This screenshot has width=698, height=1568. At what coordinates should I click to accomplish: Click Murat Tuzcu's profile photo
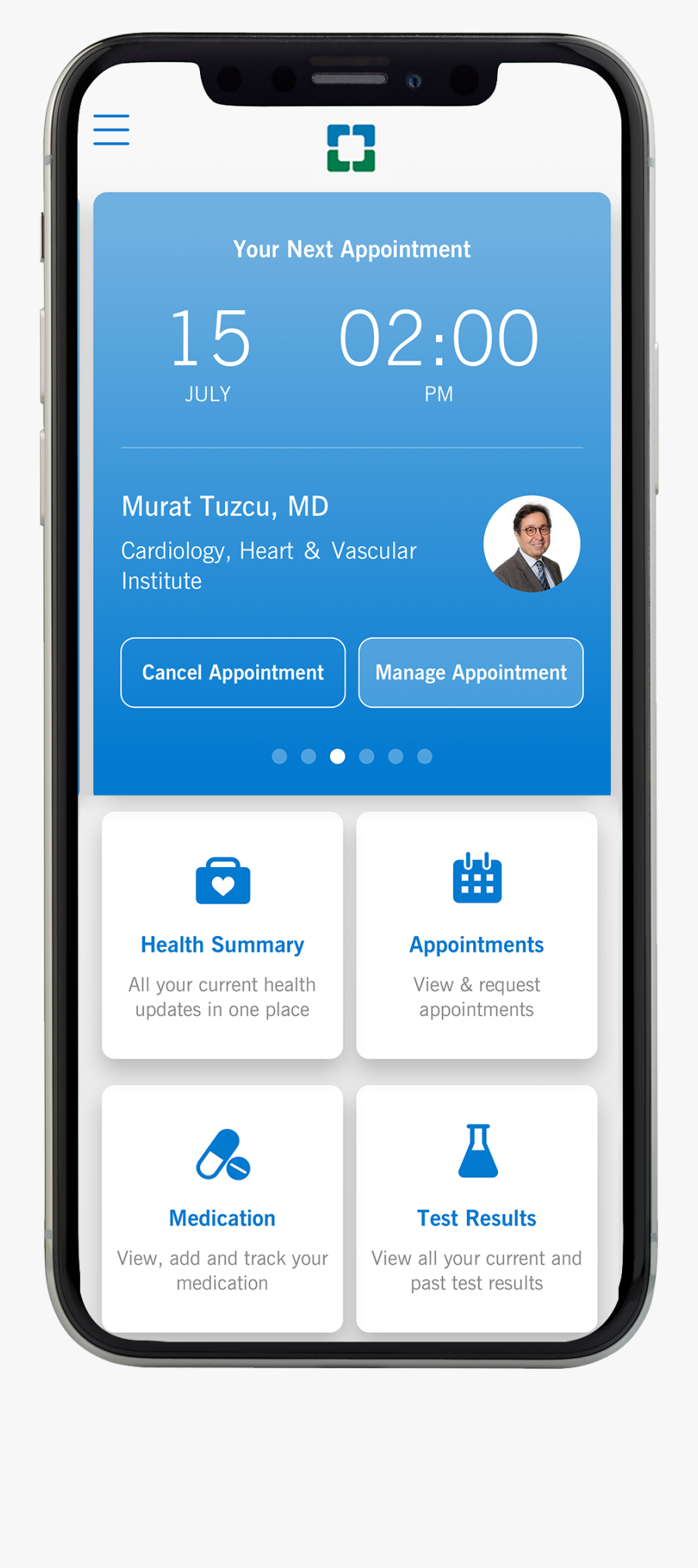pos(532,545)
